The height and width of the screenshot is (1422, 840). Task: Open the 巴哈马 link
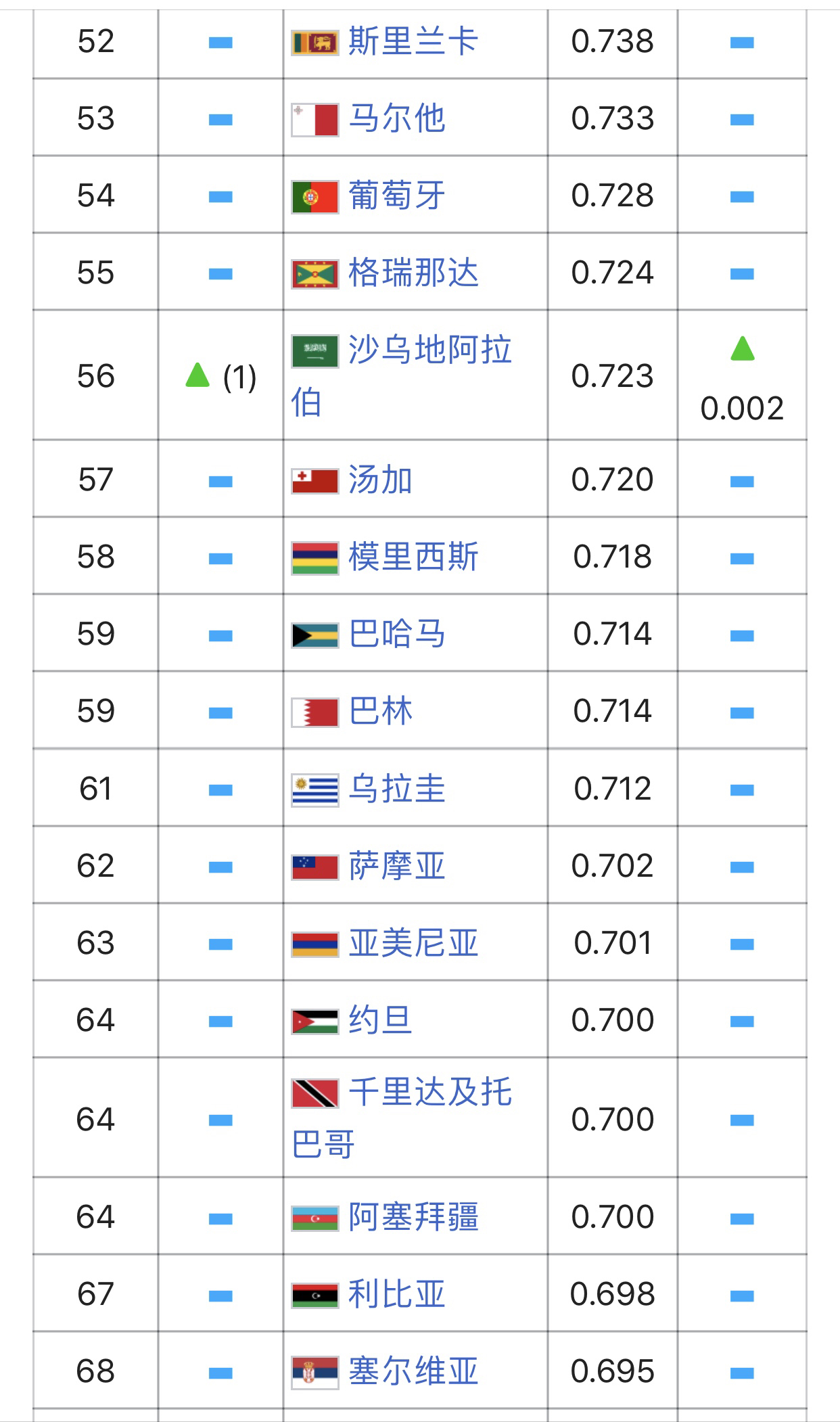pyautogui.click(x=396, y=635)
